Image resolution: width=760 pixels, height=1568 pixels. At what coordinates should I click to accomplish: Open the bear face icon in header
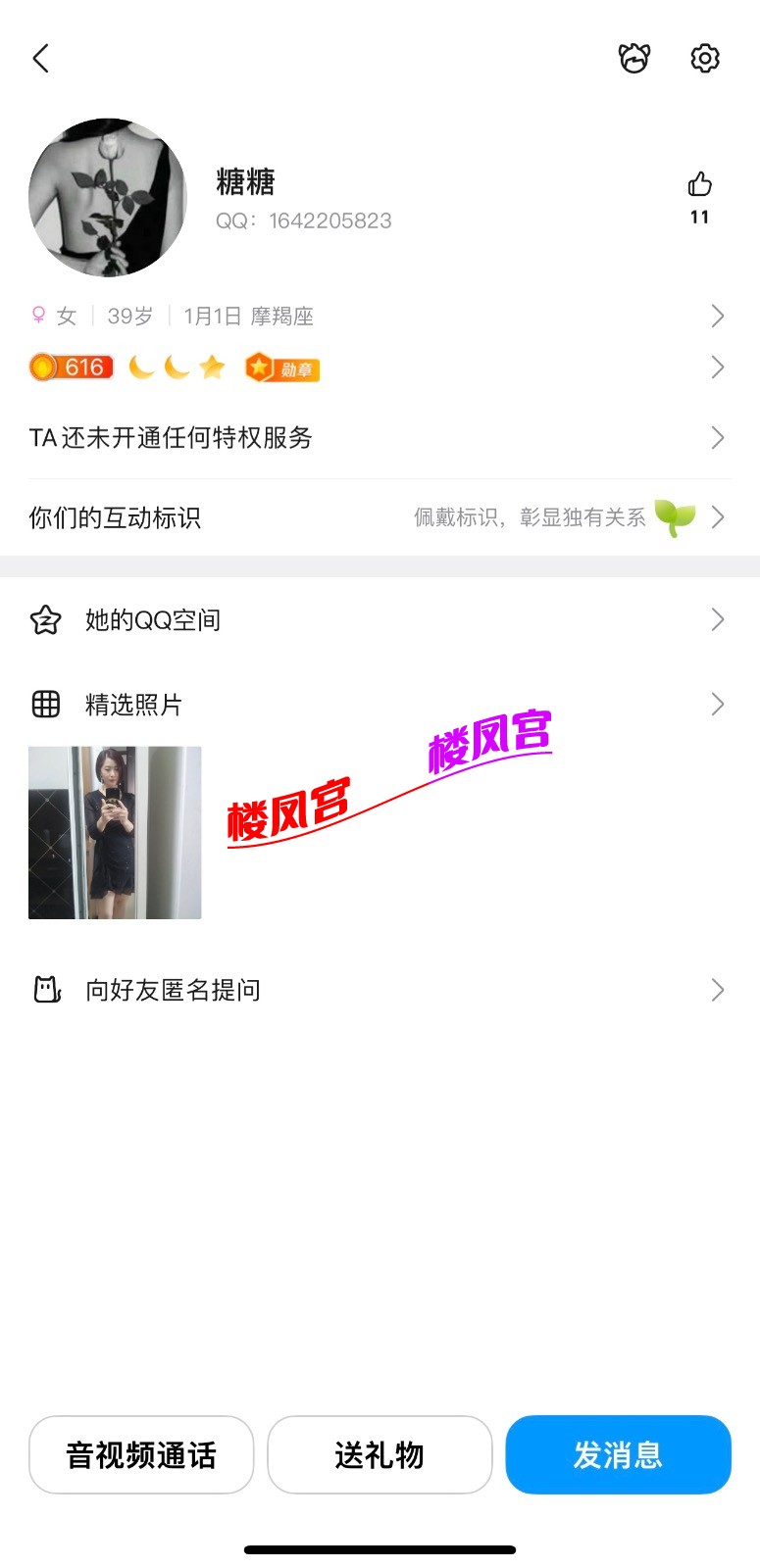[634, 59]
